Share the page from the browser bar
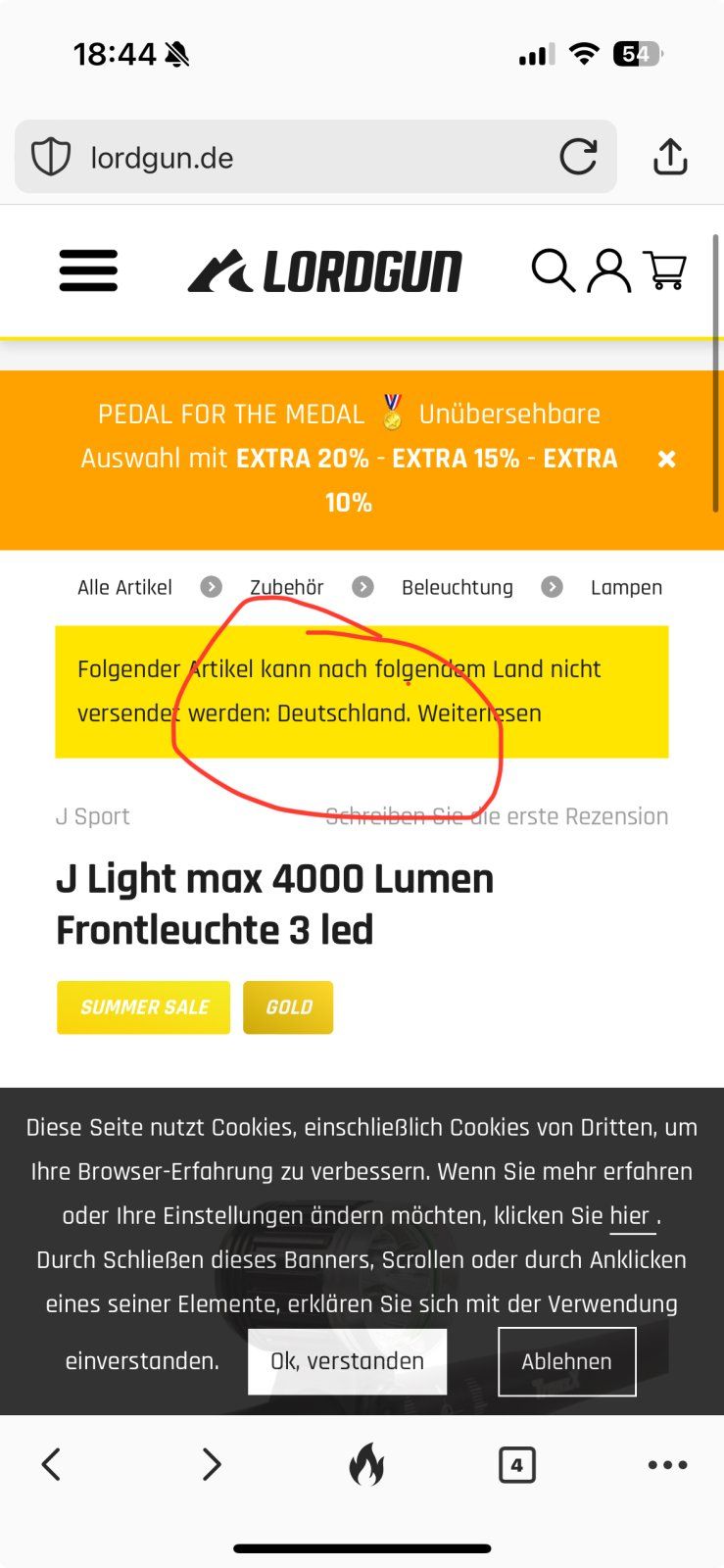The height and width of the screenshot is (1568, 724). (670, 157)
